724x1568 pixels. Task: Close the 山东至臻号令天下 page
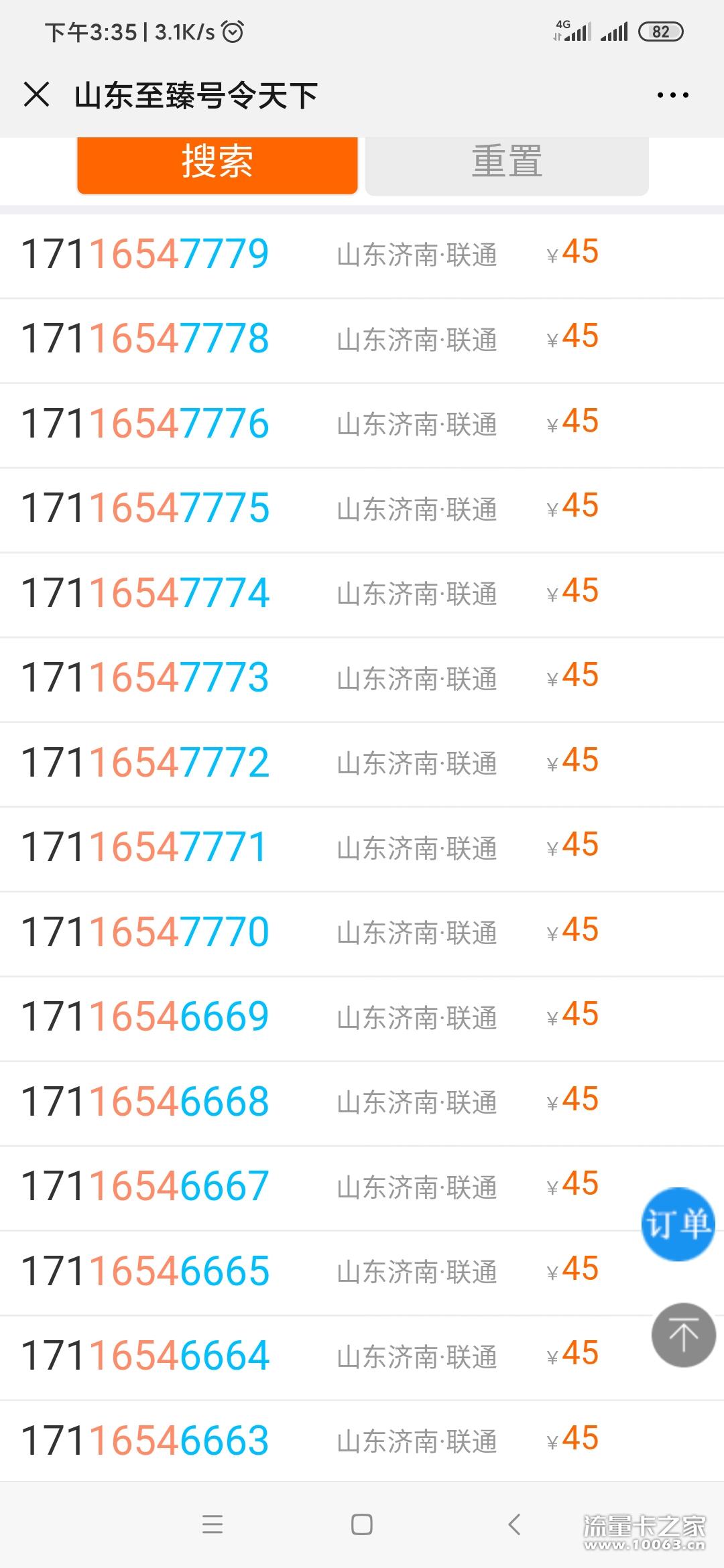point(37,94)
